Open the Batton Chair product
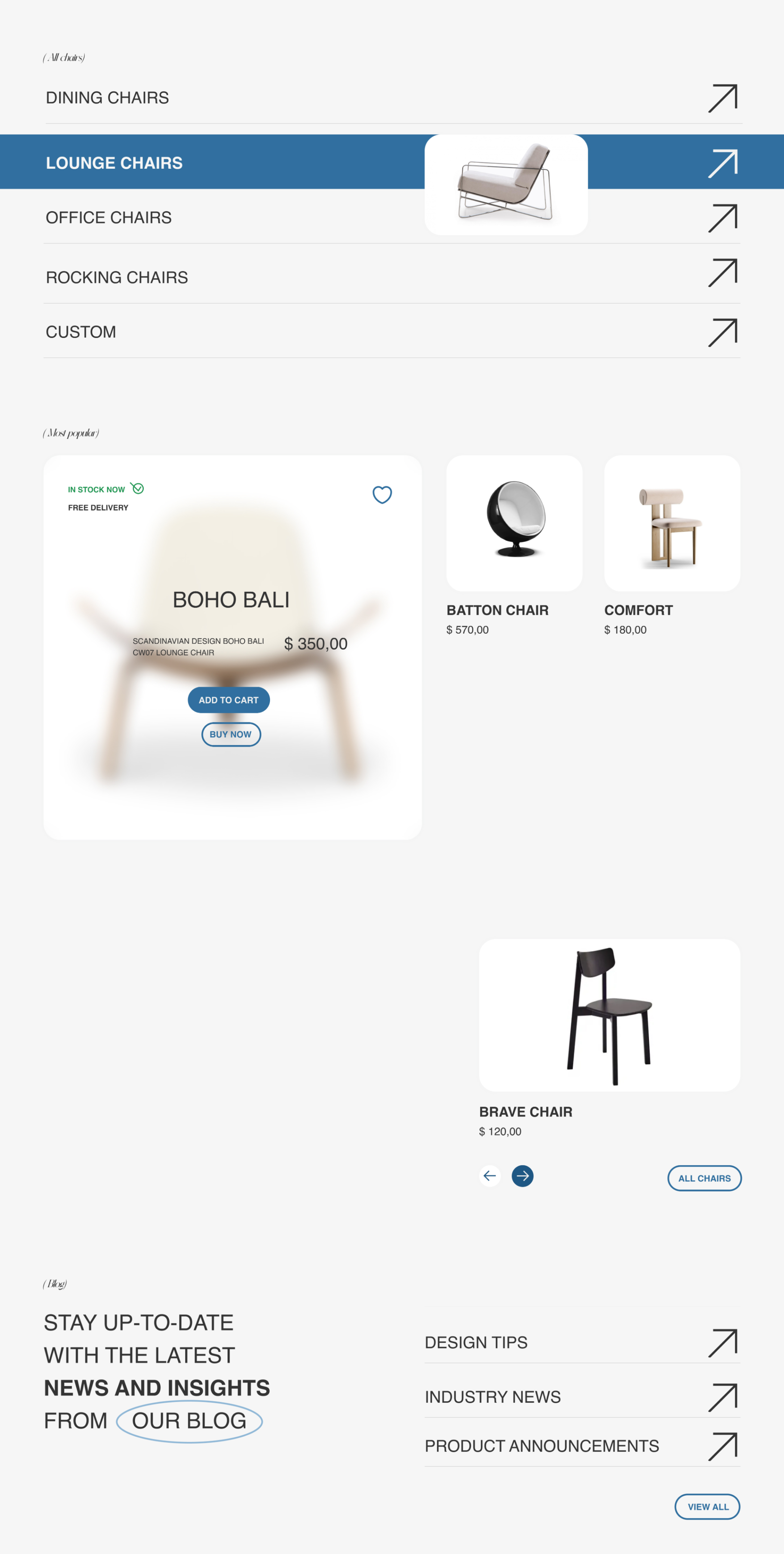This screenshot has width=784, height=1554. pyautogui.click(x=514, y=524)
